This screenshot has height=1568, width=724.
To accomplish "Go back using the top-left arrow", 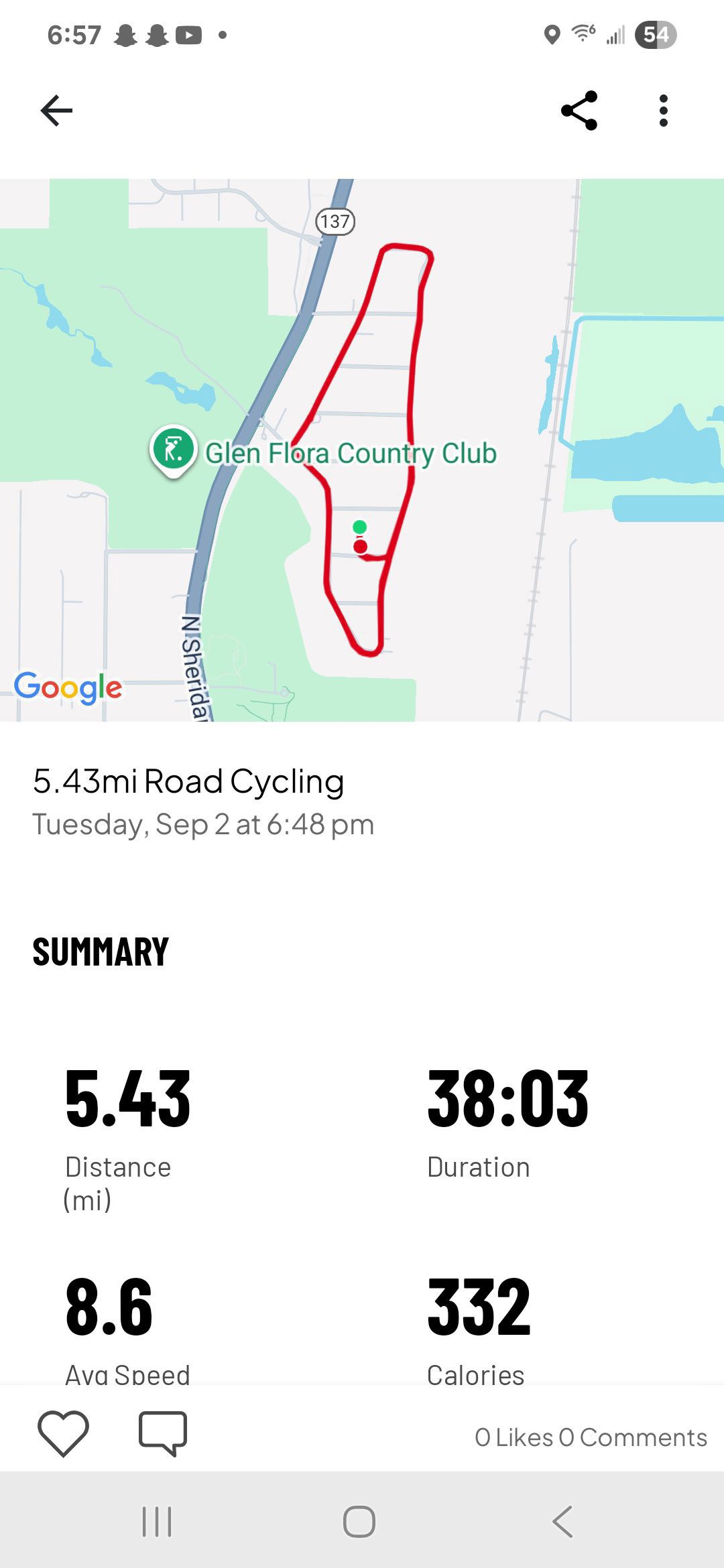I will pos(56,111).
